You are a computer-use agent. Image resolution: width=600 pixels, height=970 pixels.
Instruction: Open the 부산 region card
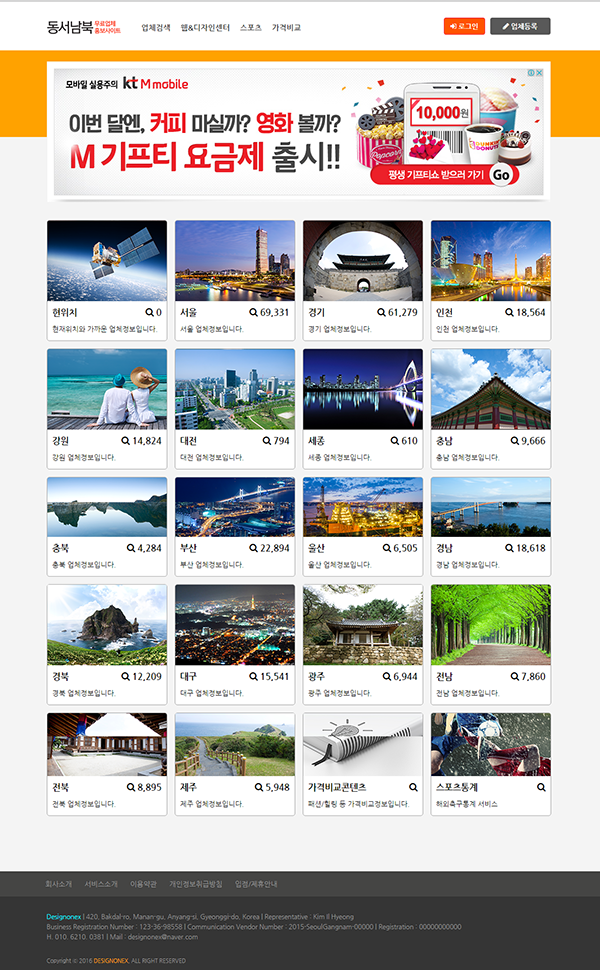coord(235,526)
